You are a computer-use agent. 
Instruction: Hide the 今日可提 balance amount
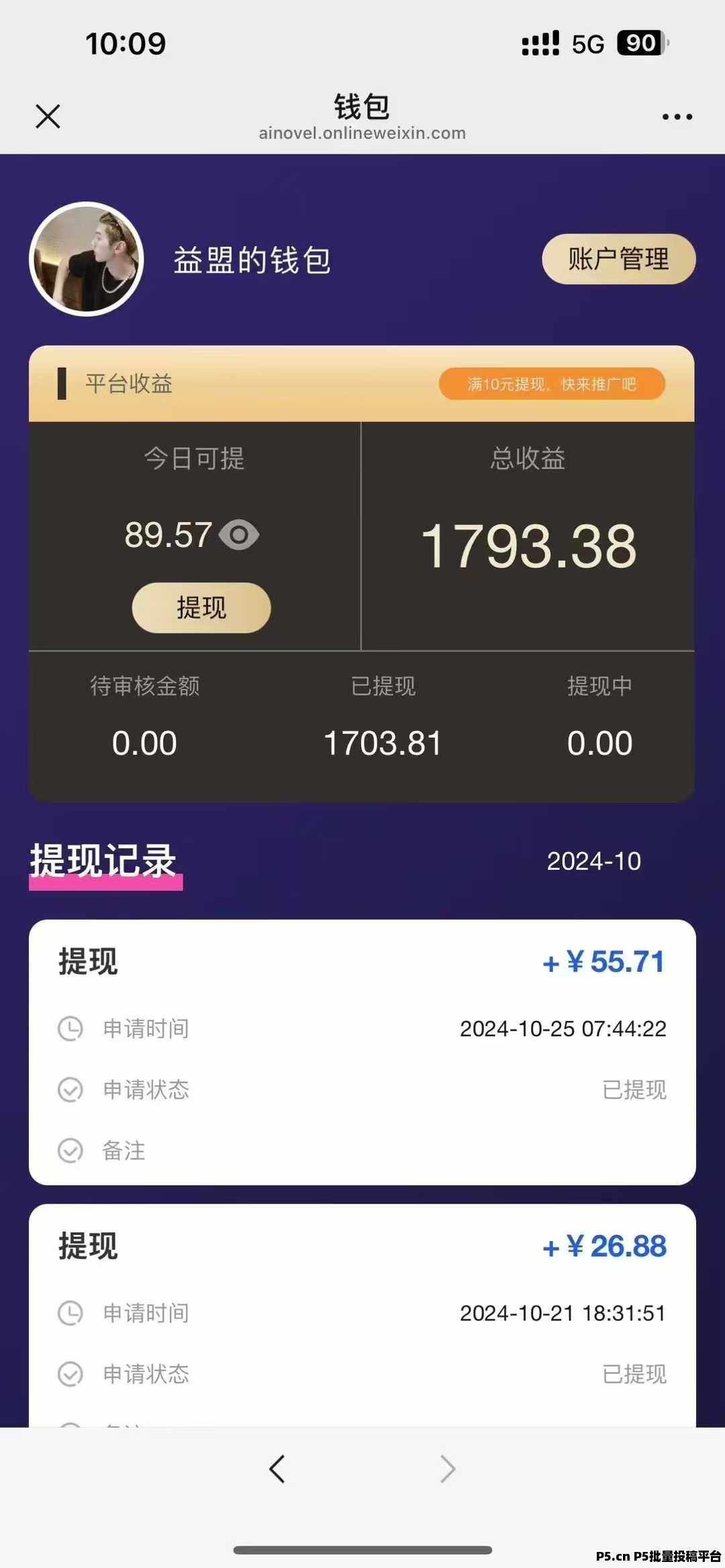pyautogui.click(x=240, y=535)
